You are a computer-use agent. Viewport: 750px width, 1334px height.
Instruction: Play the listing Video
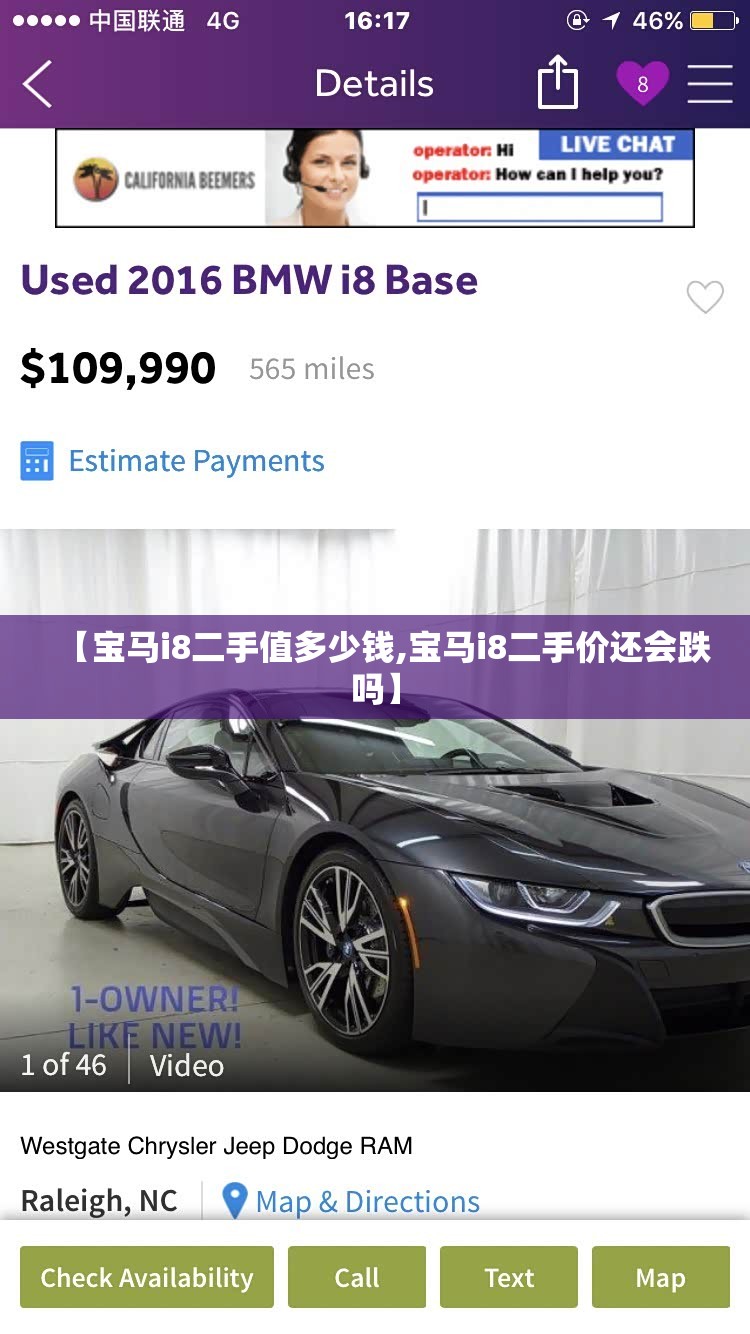click(187, 1065)
